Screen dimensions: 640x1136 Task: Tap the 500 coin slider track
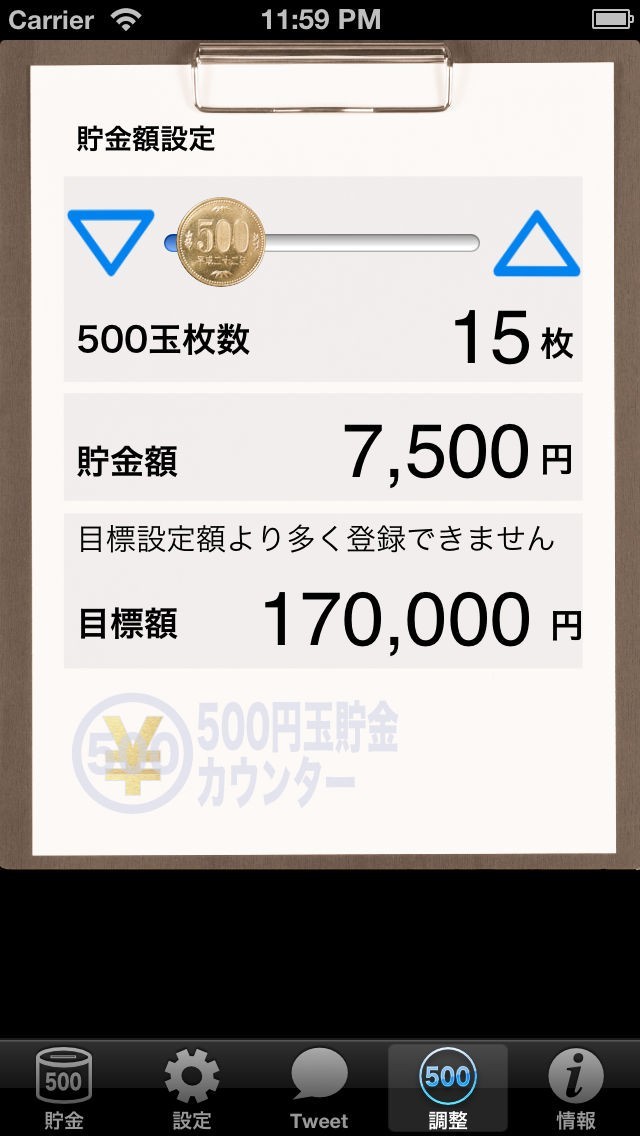(x=322, y=243)
